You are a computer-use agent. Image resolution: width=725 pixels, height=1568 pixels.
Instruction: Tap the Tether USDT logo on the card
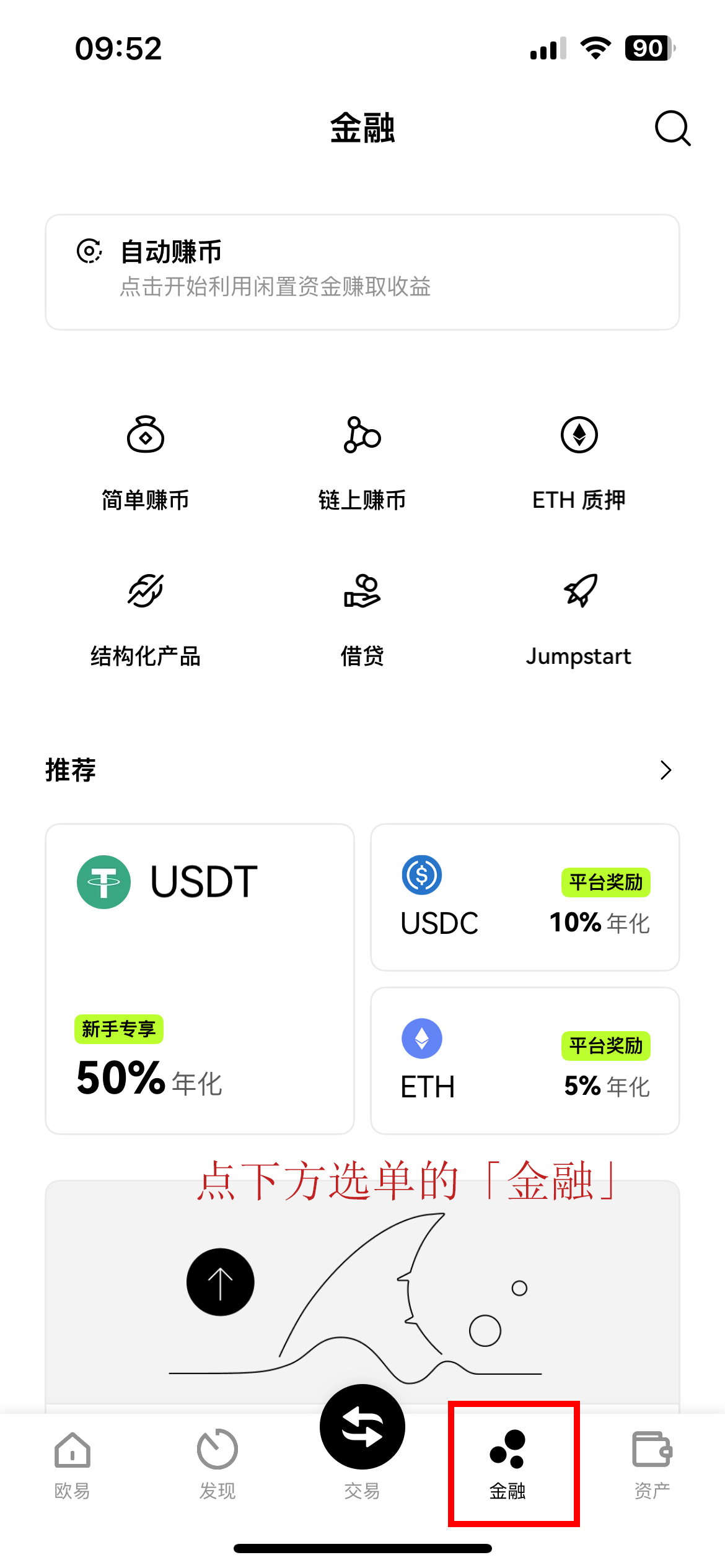103,882
